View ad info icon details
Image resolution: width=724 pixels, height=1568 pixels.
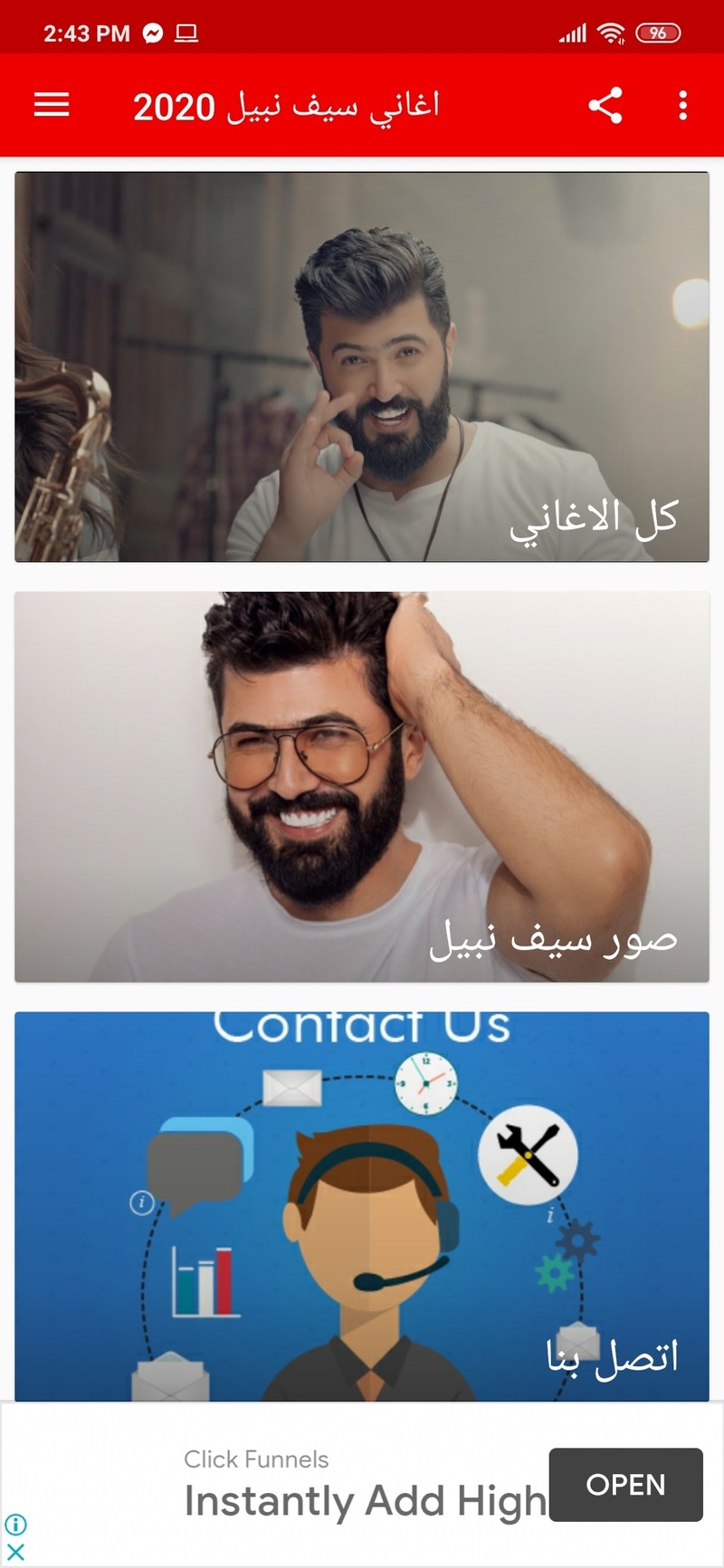(x=15, y=1525)
